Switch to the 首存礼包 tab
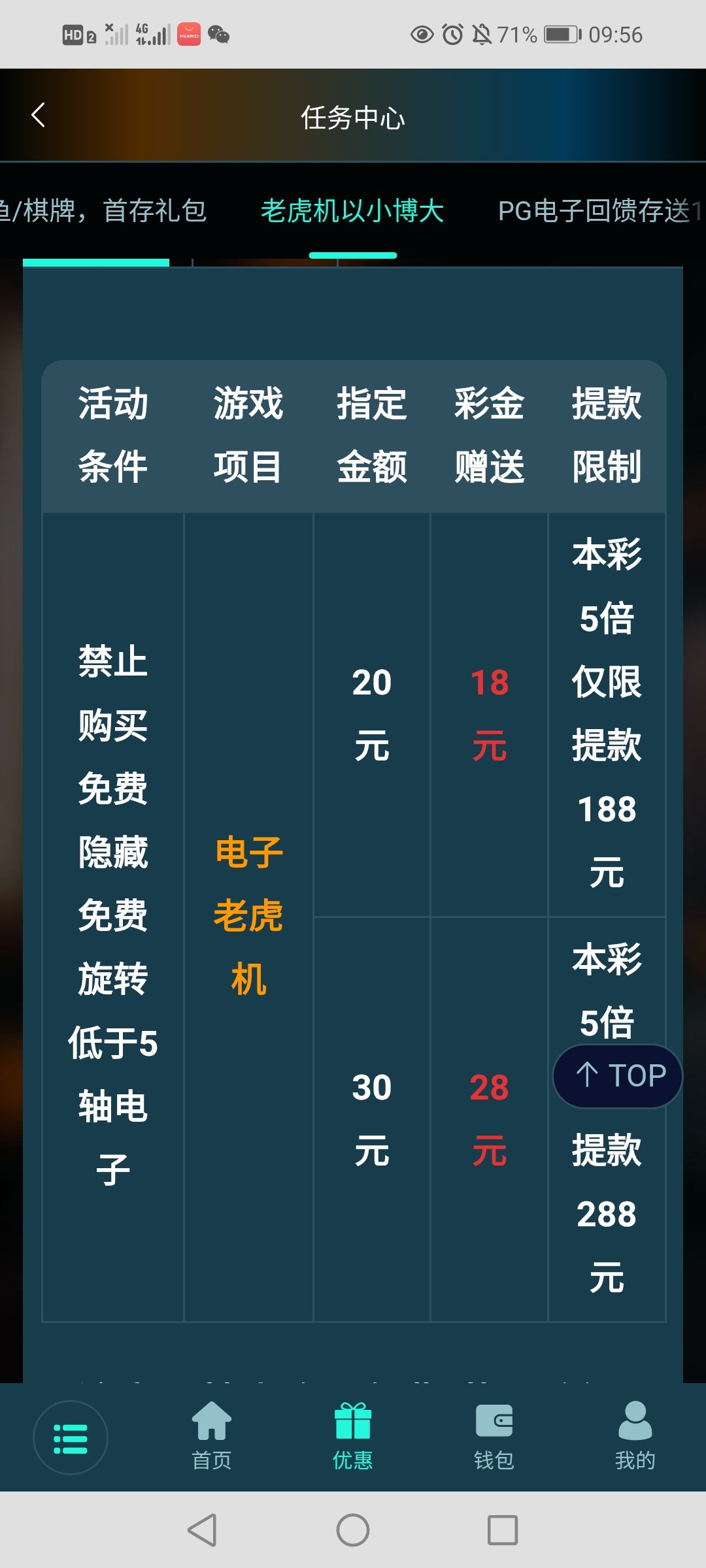The height and width of the screenshot is (1568, 706). click(105, 211)
